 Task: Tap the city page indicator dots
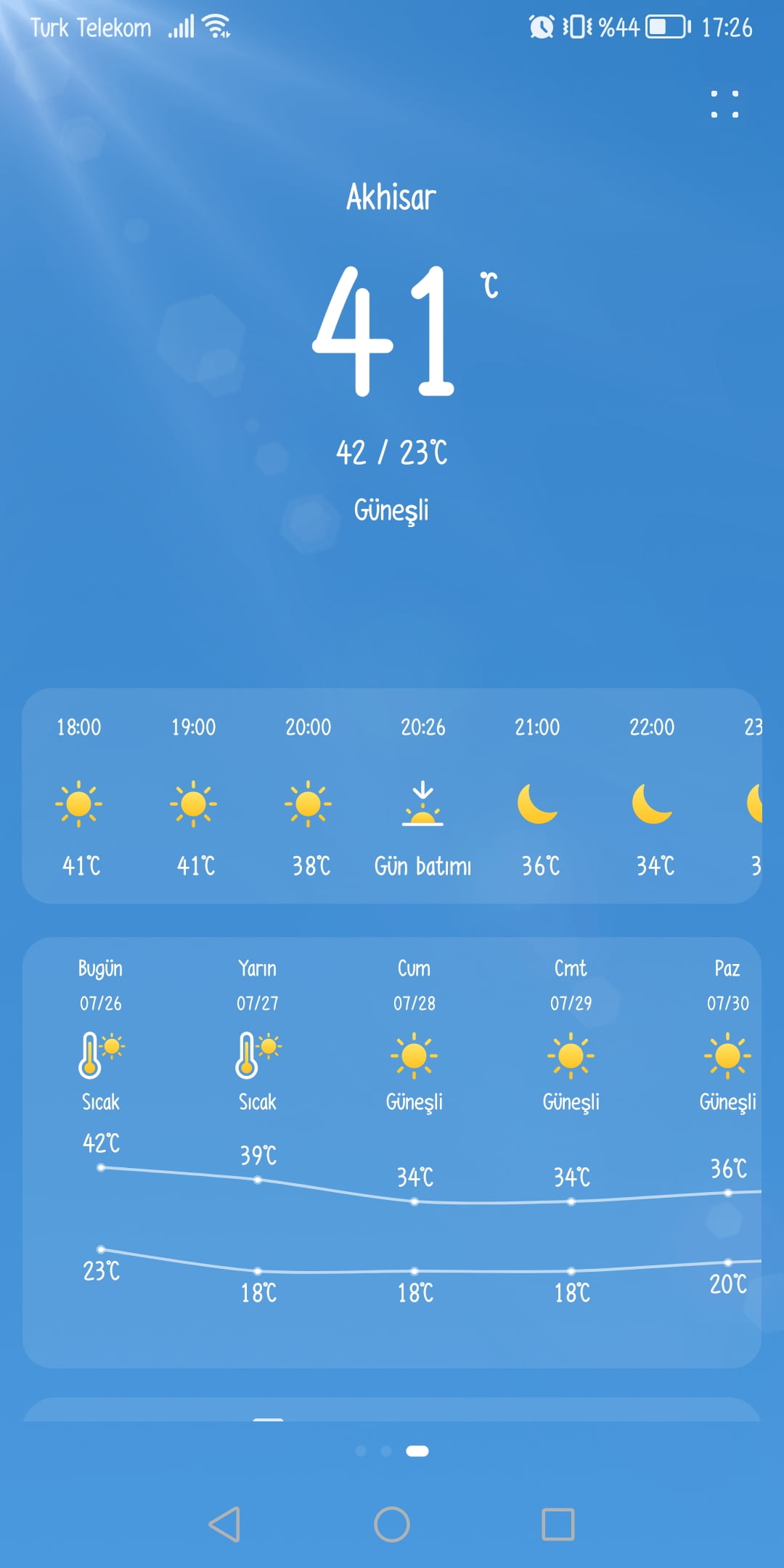(392, 1451)
